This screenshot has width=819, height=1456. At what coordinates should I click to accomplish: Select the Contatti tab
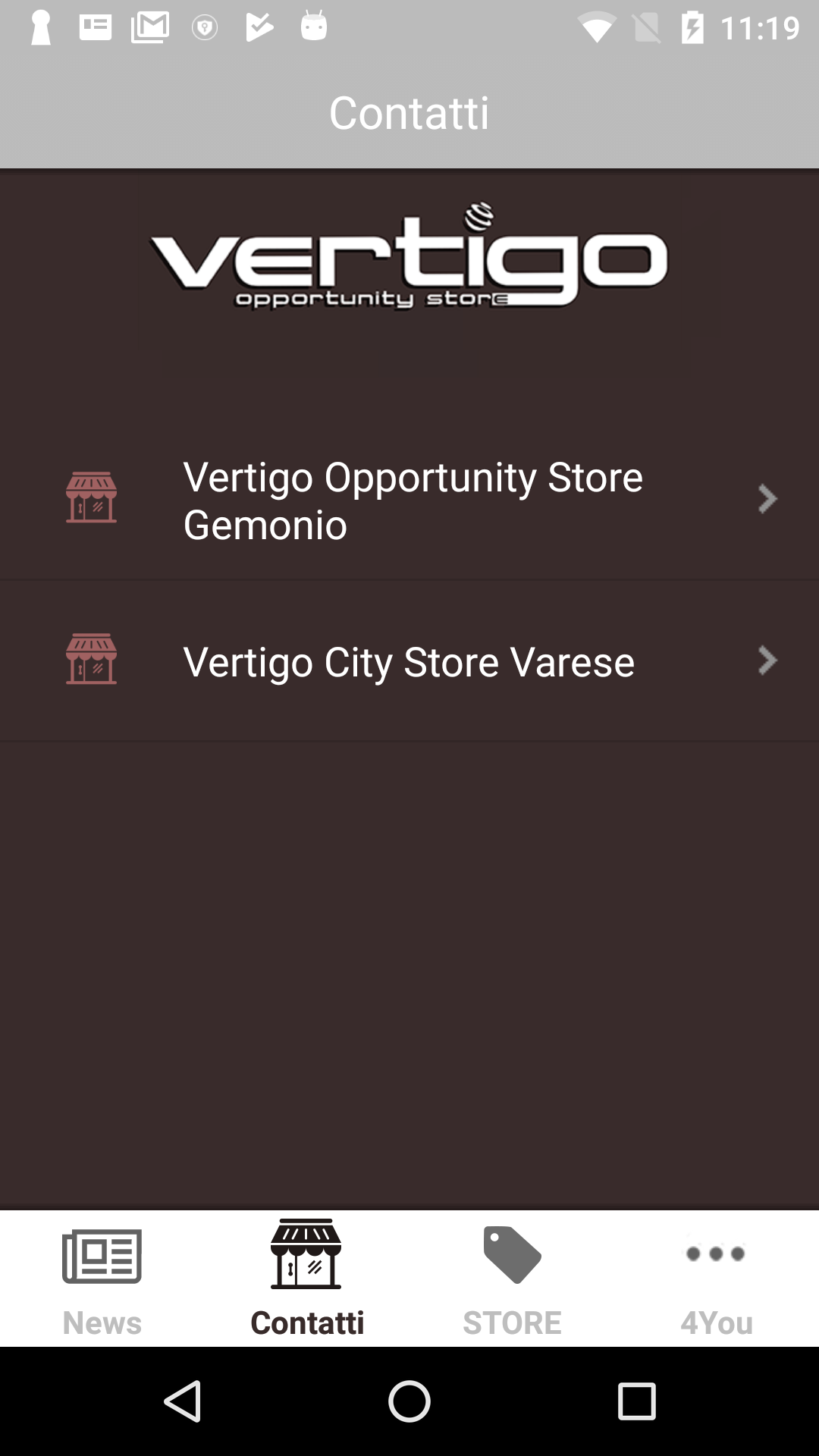point(307,1279)
